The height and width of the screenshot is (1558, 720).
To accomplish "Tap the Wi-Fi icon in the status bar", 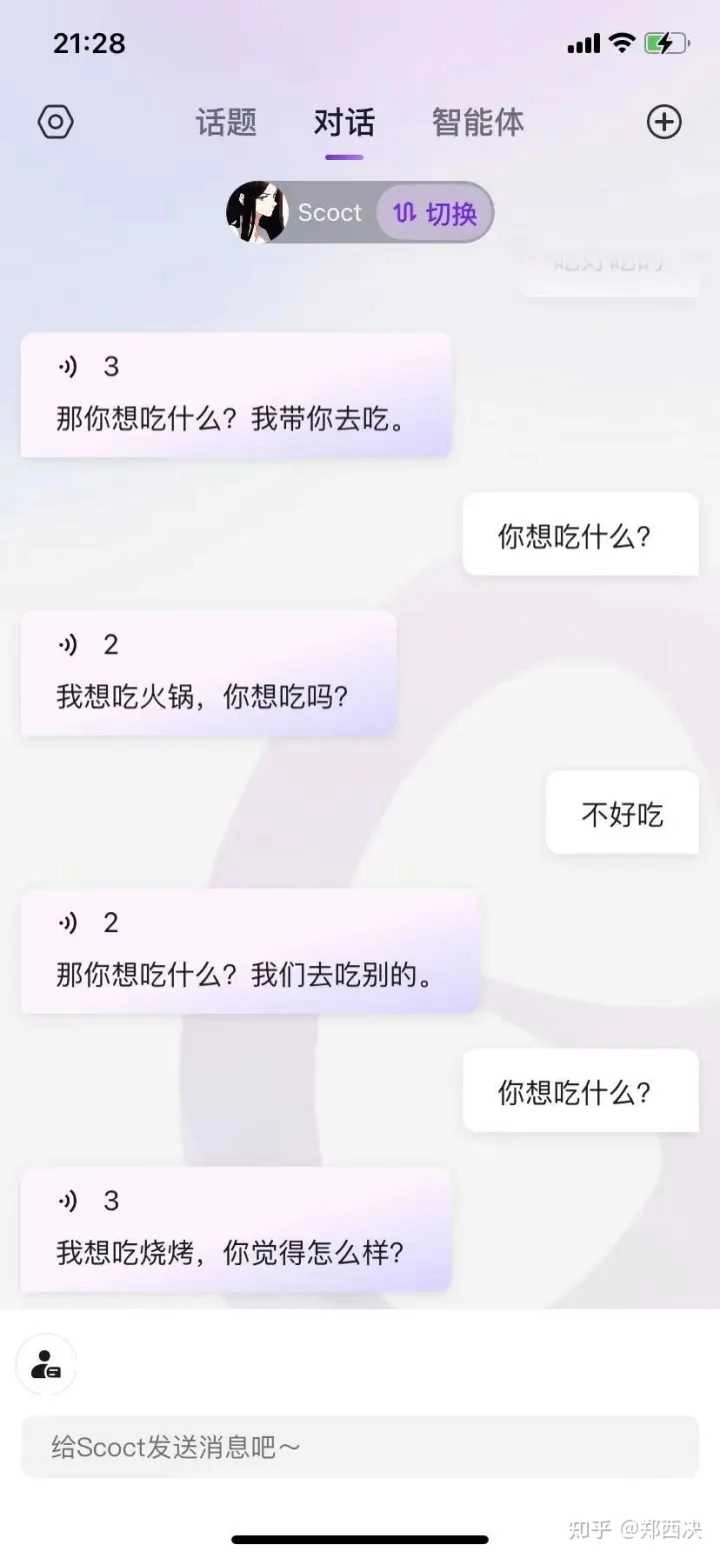I will tap(624, 43).
